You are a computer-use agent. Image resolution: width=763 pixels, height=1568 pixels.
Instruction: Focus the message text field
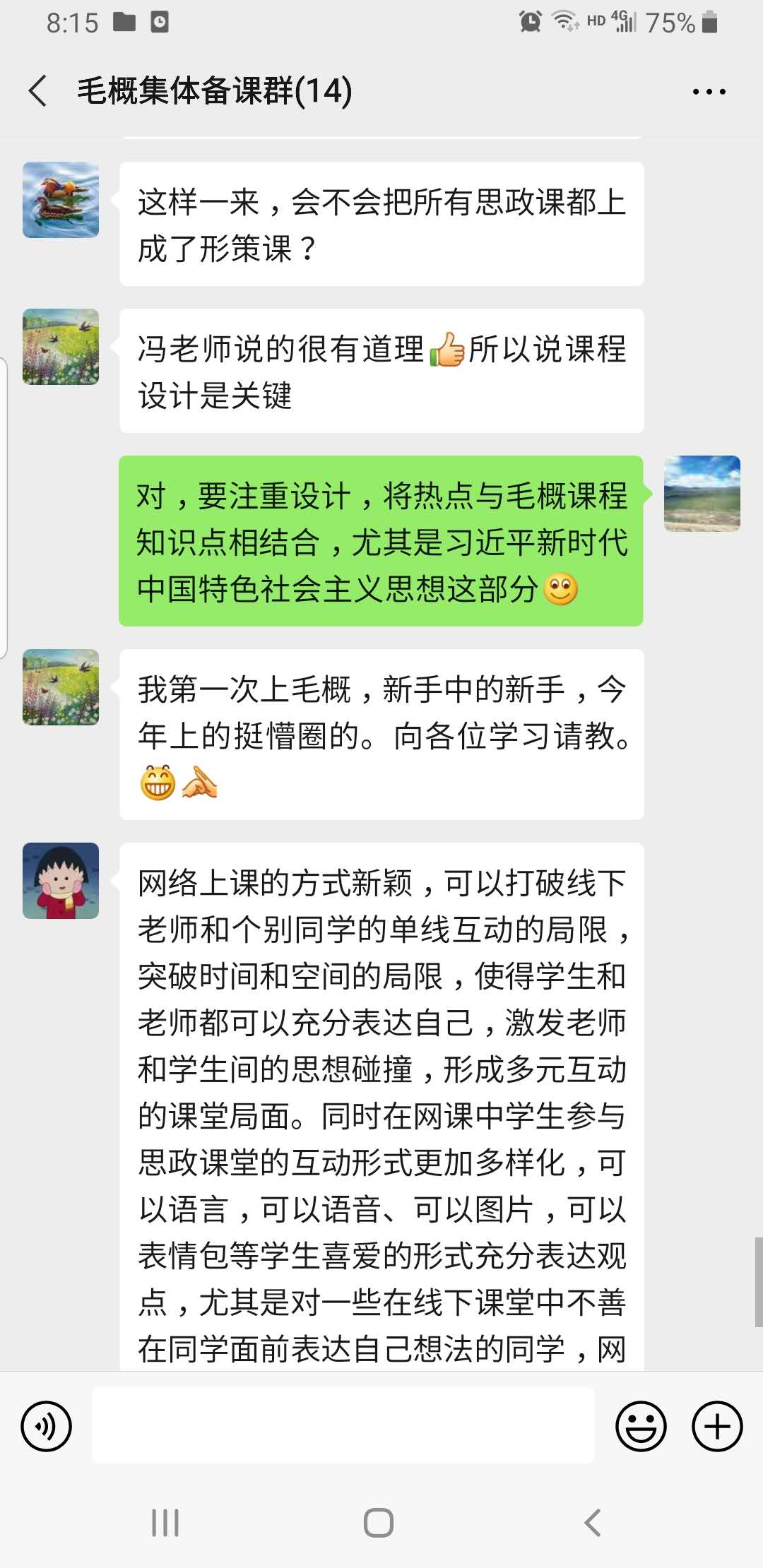[x=343, y=1425]
